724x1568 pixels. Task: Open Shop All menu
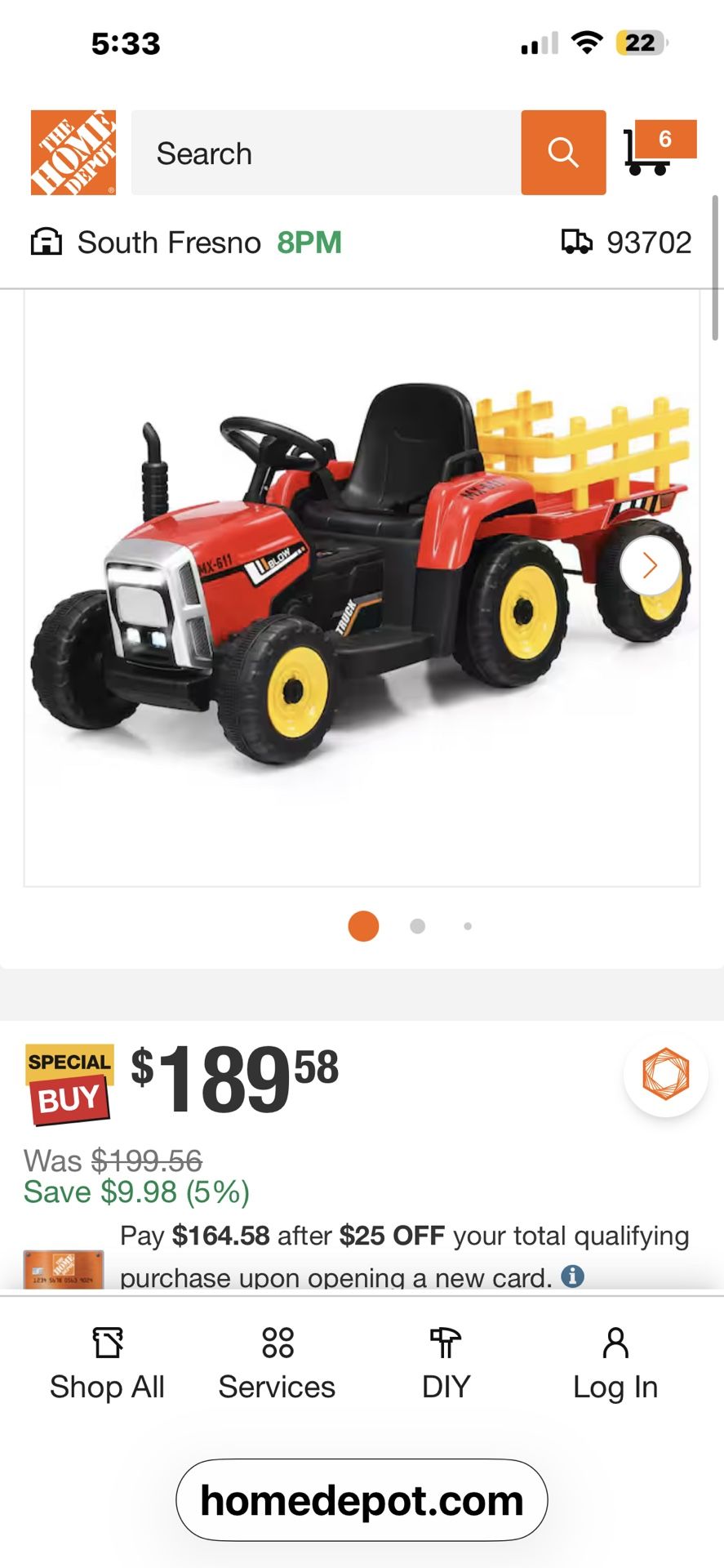click(107, 1365)
